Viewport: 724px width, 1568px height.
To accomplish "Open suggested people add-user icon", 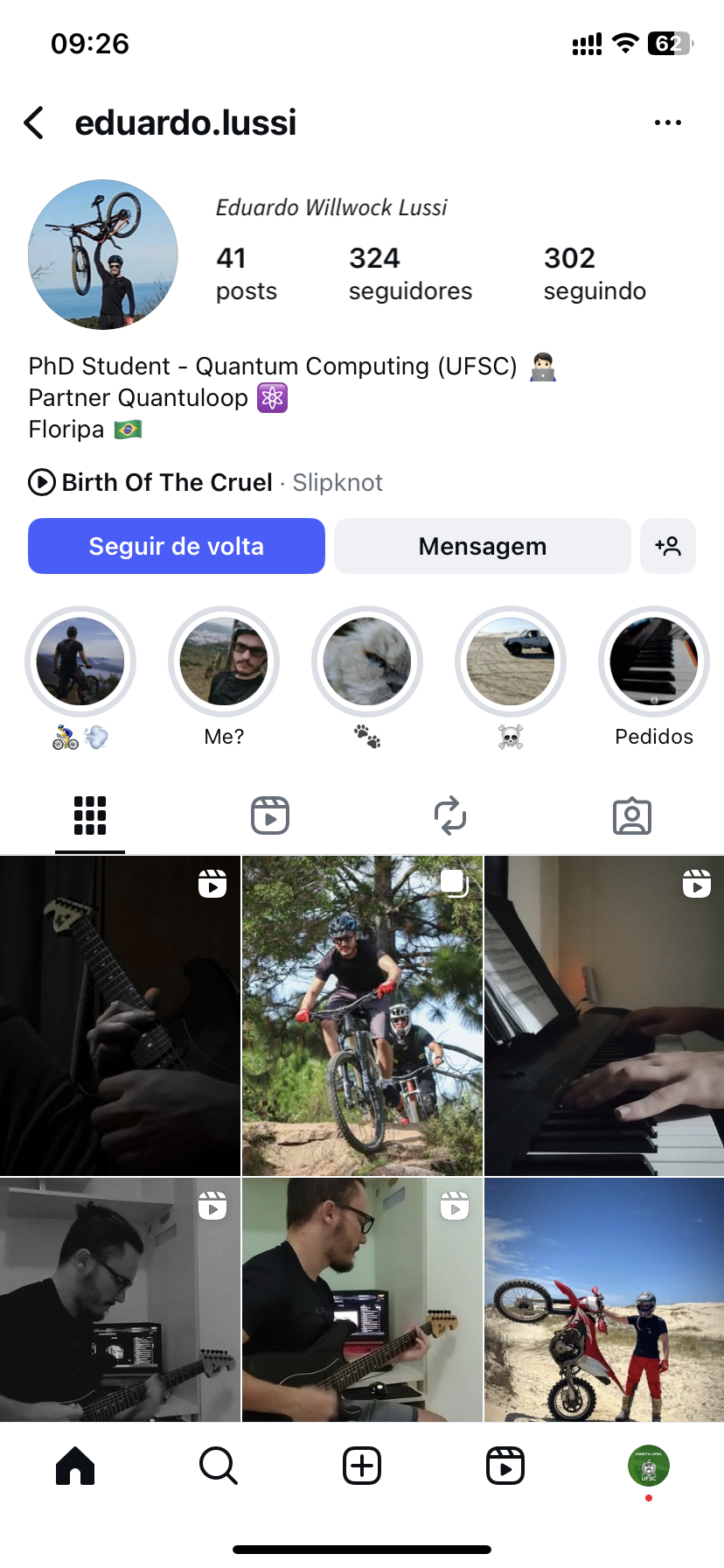I will [668, 546].
